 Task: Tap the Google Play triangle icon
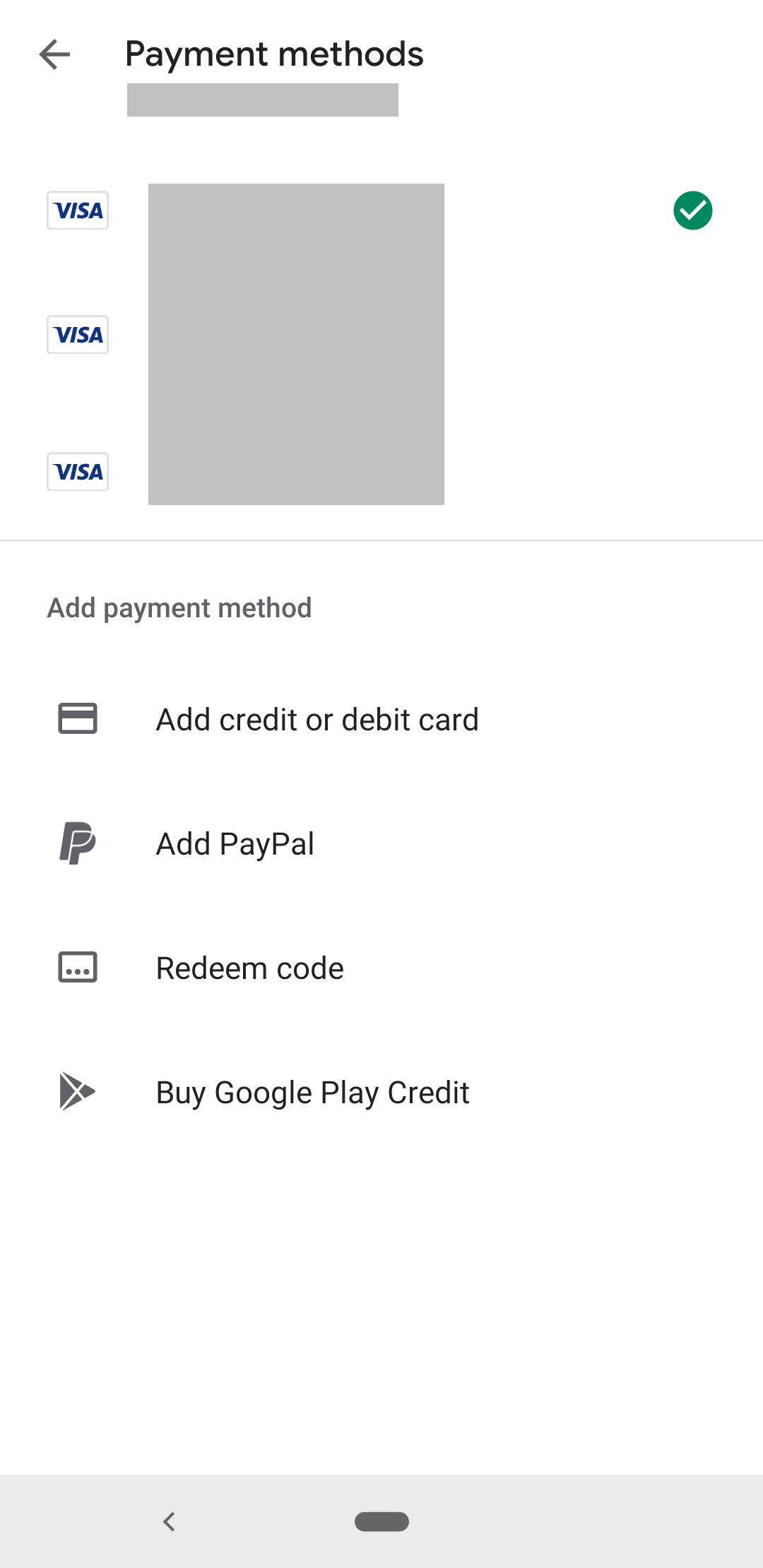pos(77,1091)
